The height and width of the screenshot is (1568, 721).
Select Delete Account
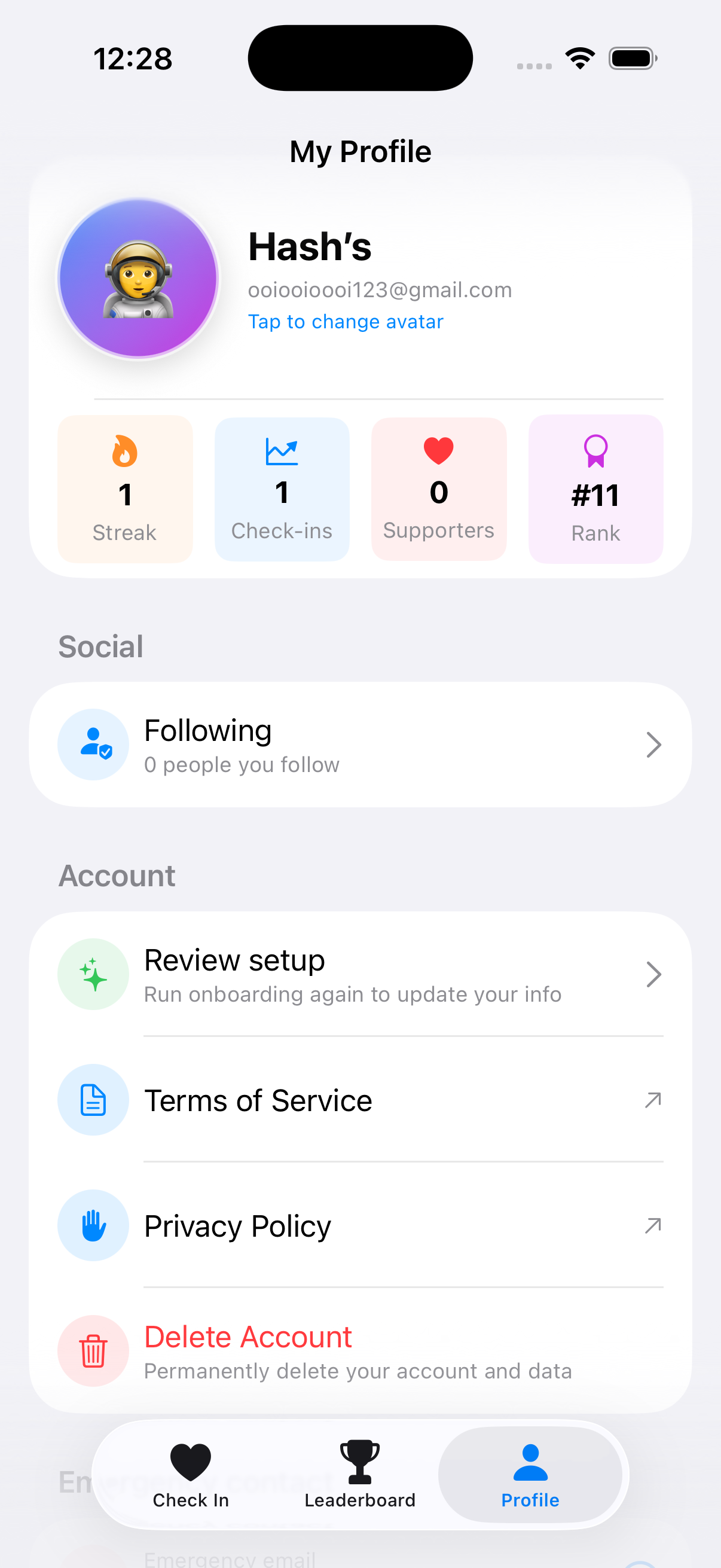(360, 1352)
